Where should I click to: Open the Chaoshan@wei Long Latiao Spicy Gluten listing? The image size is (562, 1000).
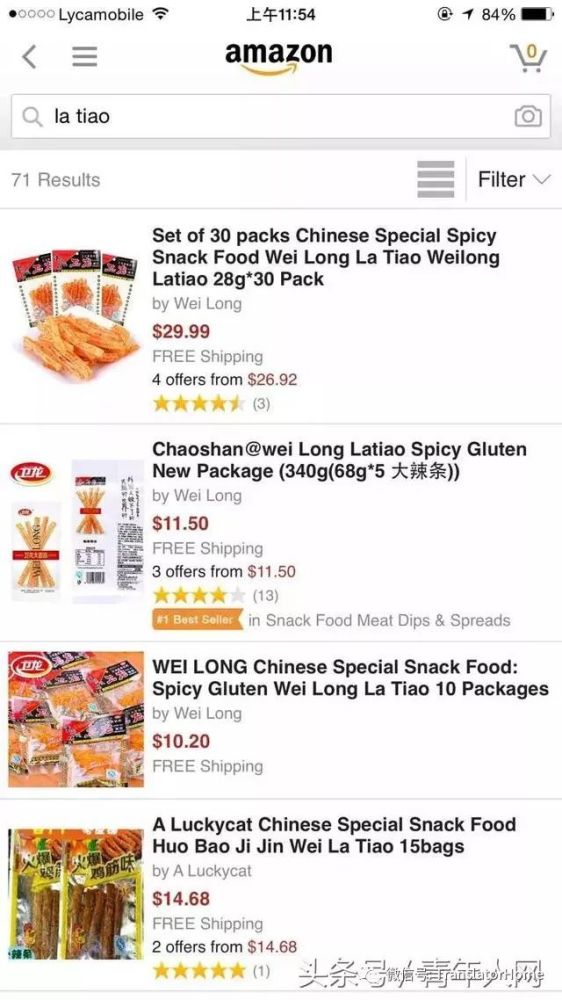point(339,460)
